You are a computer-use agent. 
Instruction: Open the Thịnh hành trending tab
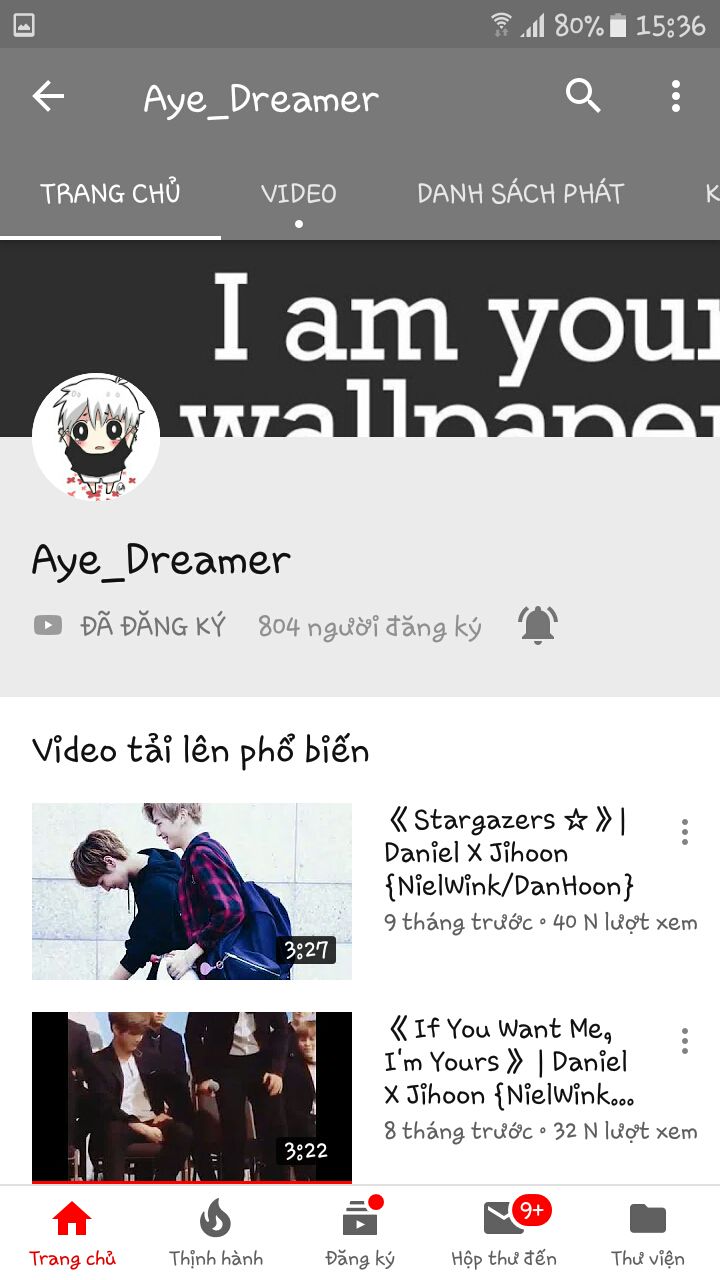click(x=216, y=1234)
